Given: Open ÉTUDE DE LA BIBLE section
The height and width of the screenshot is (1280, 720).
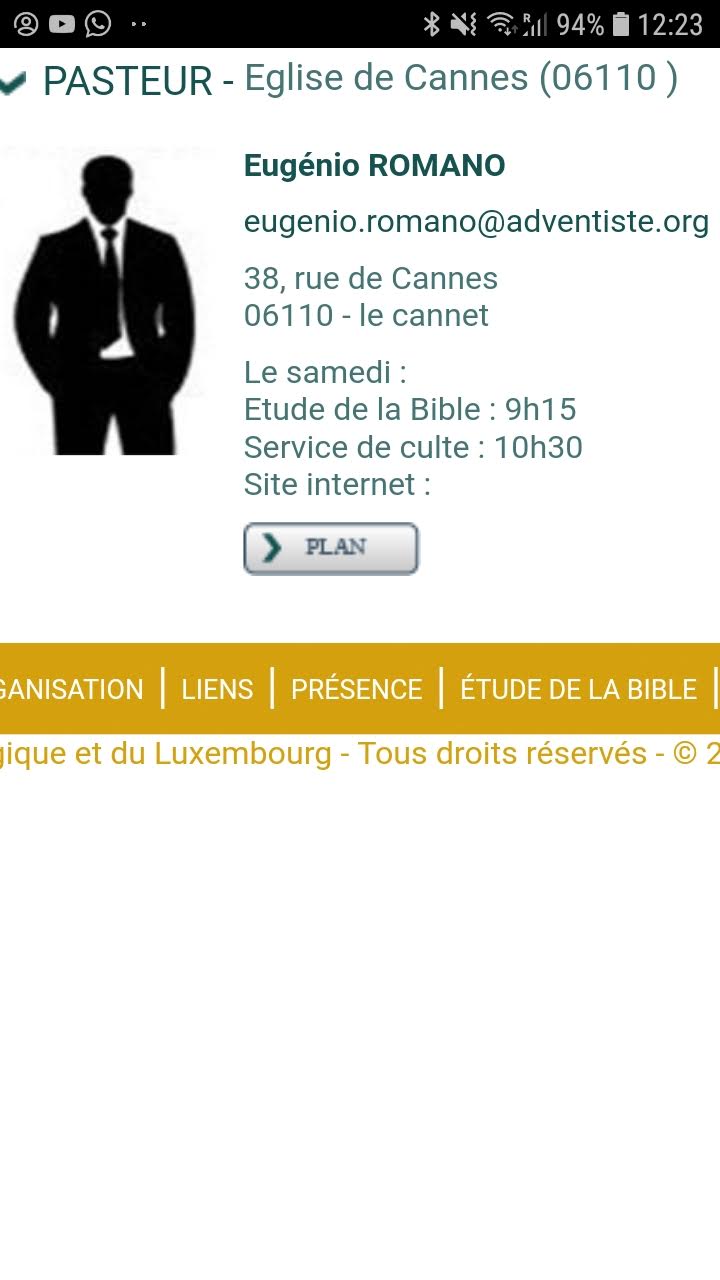Looking at the screenshot, I should (x=578, y=689).
